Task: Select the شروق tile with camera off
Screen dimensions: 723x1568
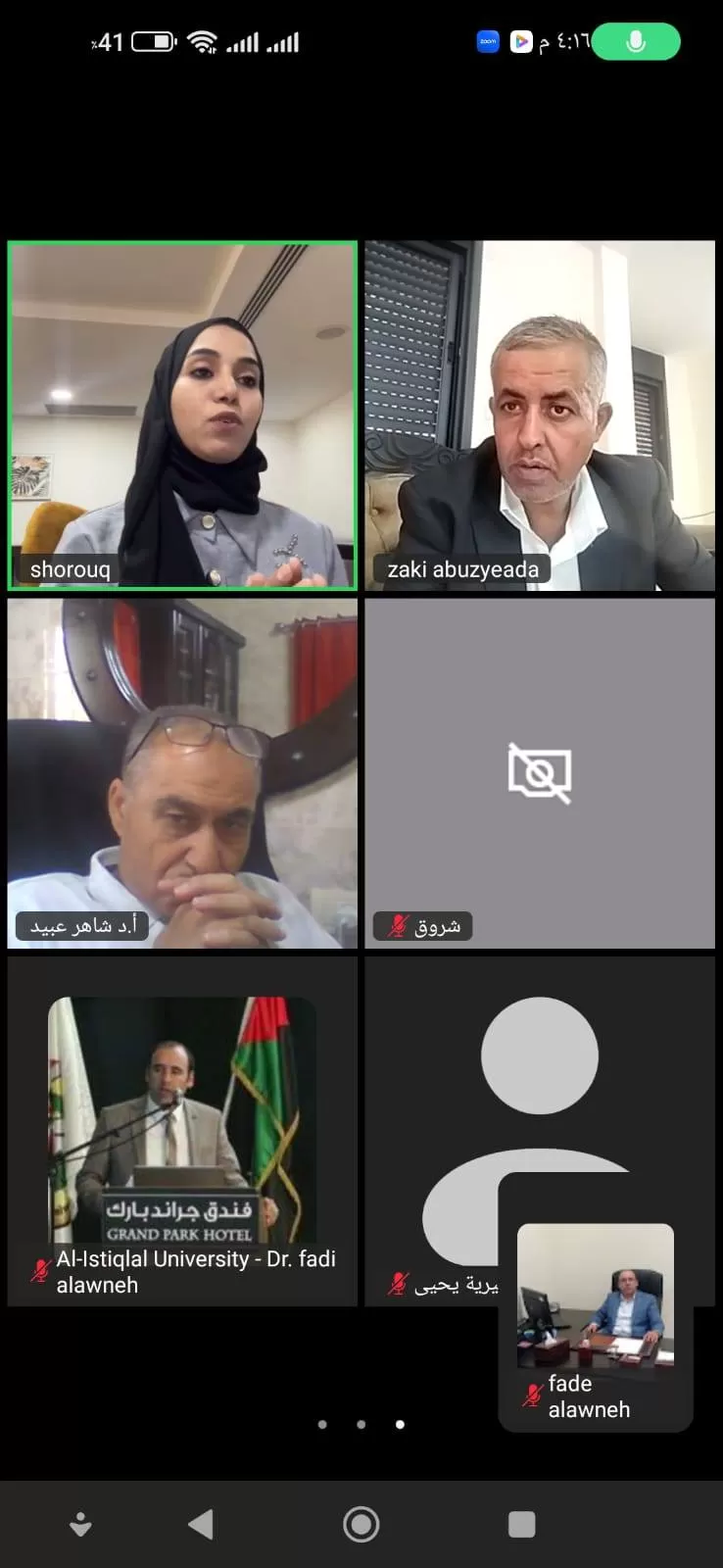Action: [x=540, y=773]
